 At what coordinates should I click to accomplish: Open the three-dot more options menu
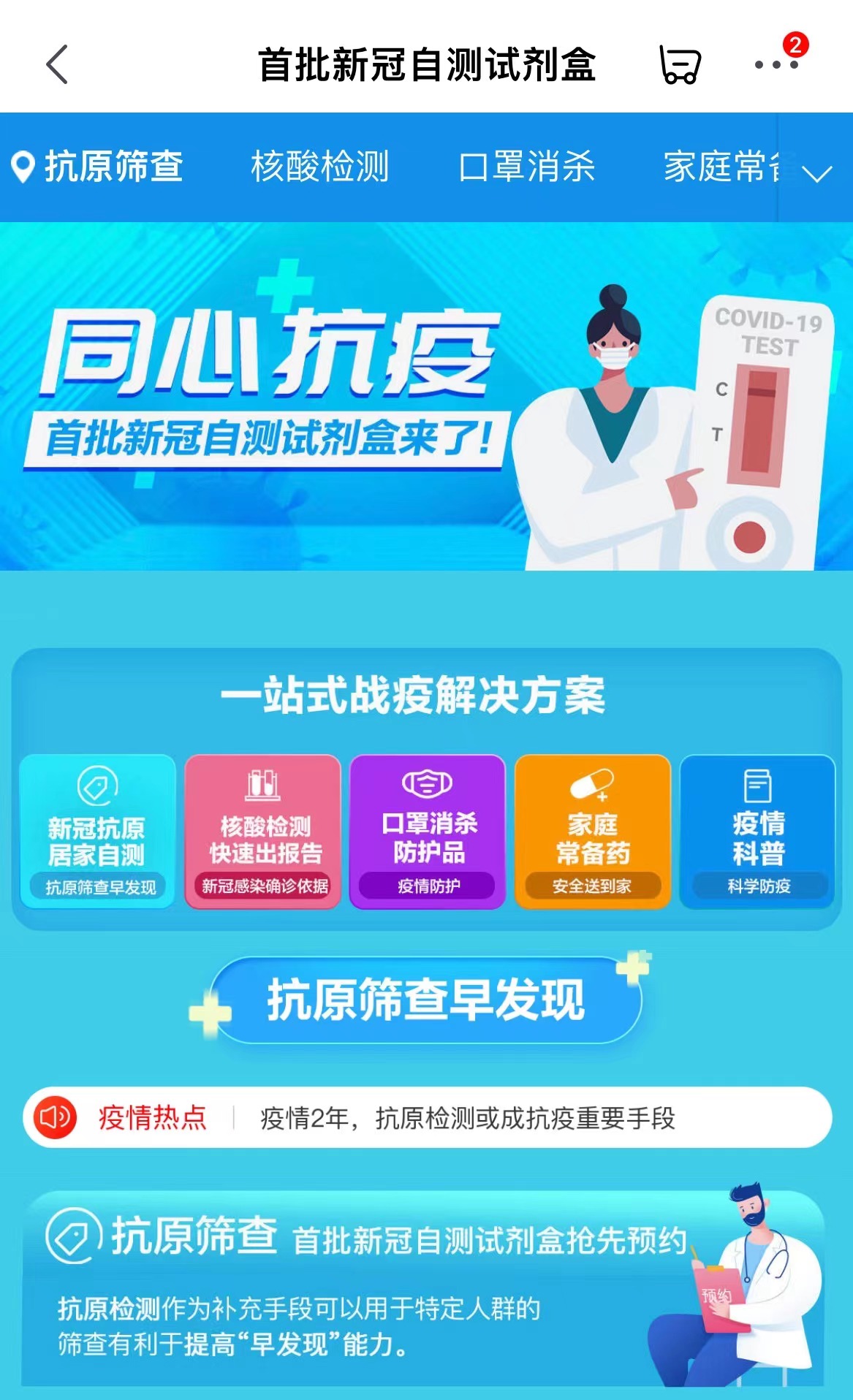[776, 64]
